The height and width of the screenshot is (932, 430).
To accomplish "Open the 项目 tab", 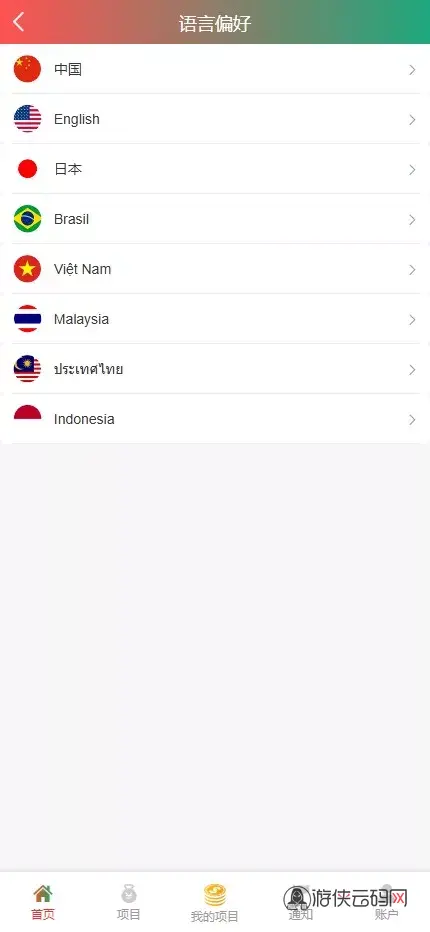I will coord(128,902).
